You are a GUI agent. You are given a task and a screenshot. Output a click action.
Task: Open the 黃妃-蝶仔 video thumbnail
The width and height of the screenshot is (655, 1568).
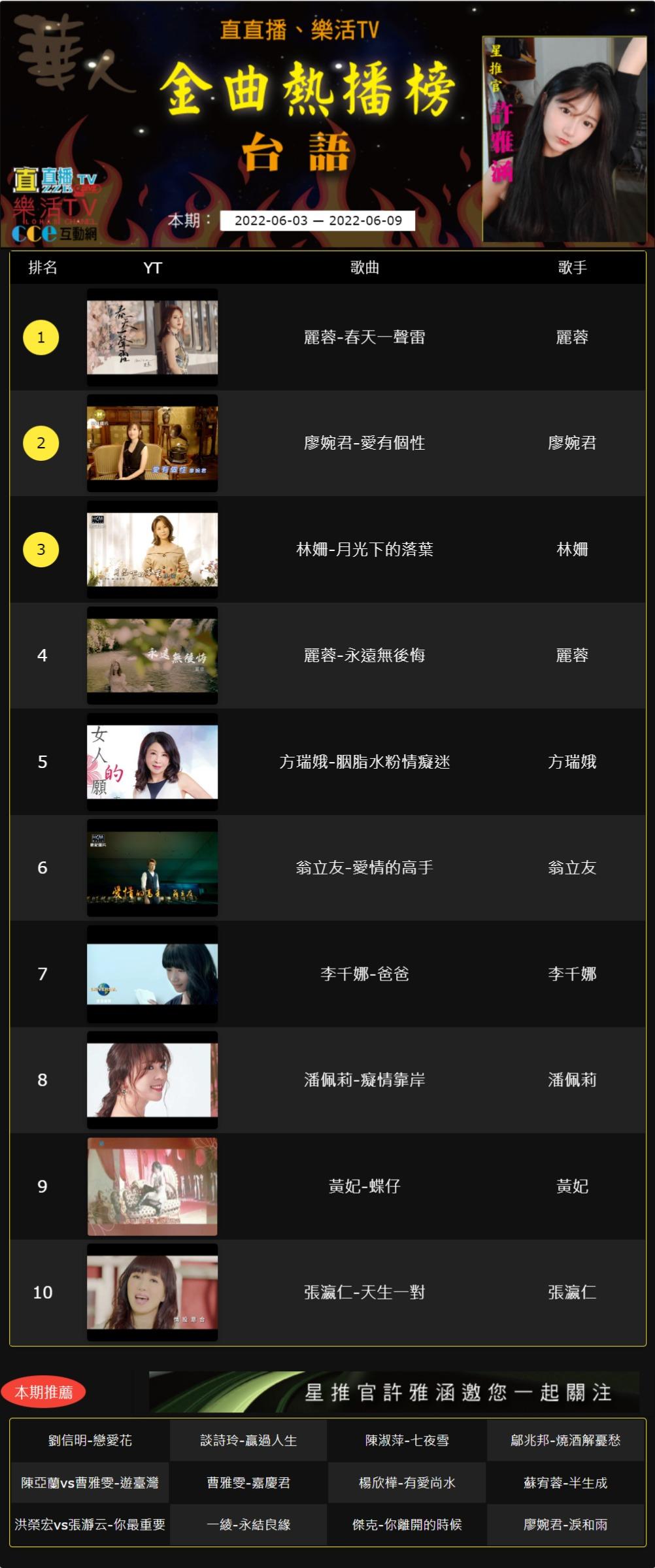coord(152,1186)
